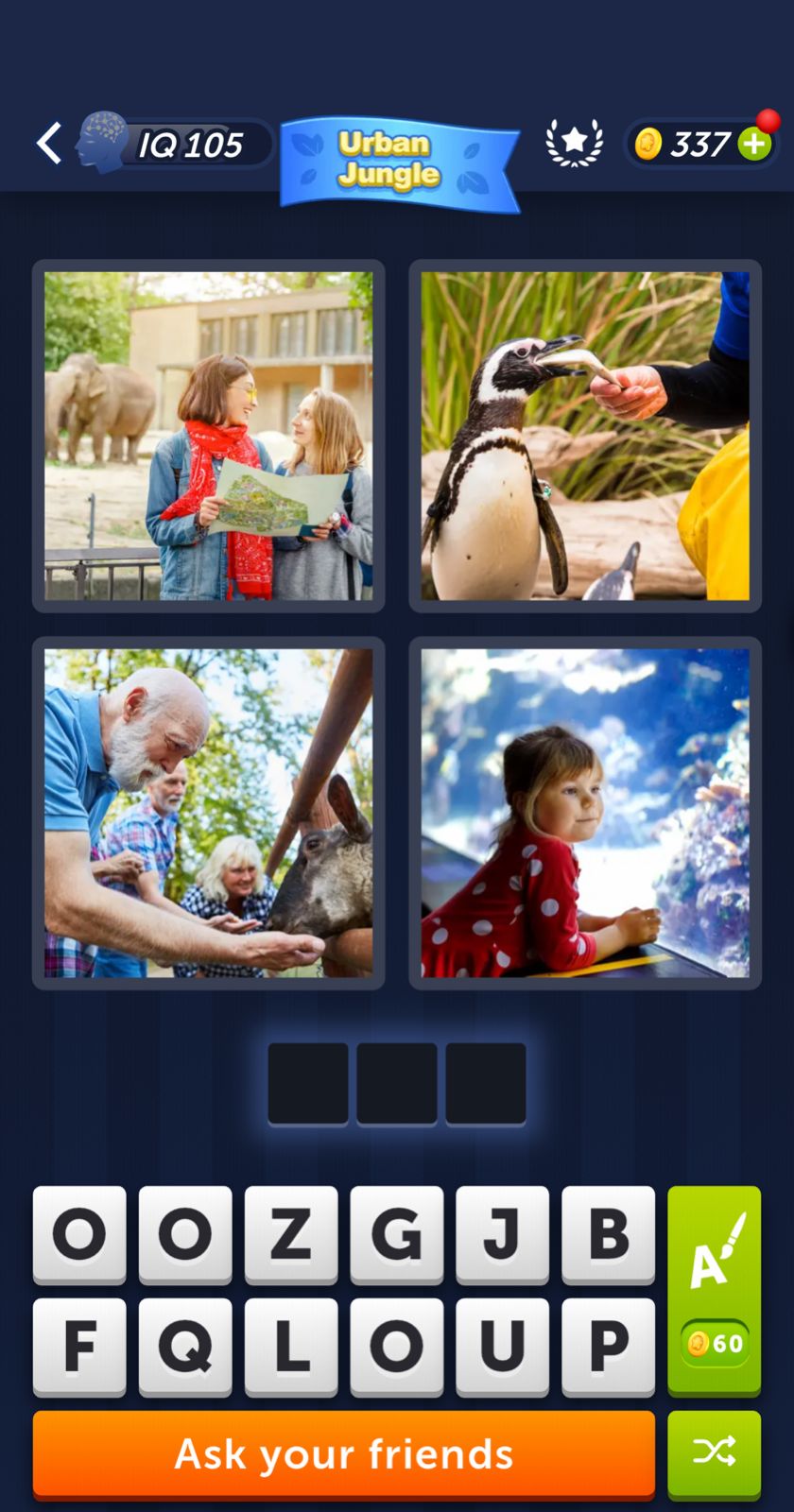Viewport: 794px width, 1512px height.
Task: Pick the letter Q tile
Action: (185, 1345)
